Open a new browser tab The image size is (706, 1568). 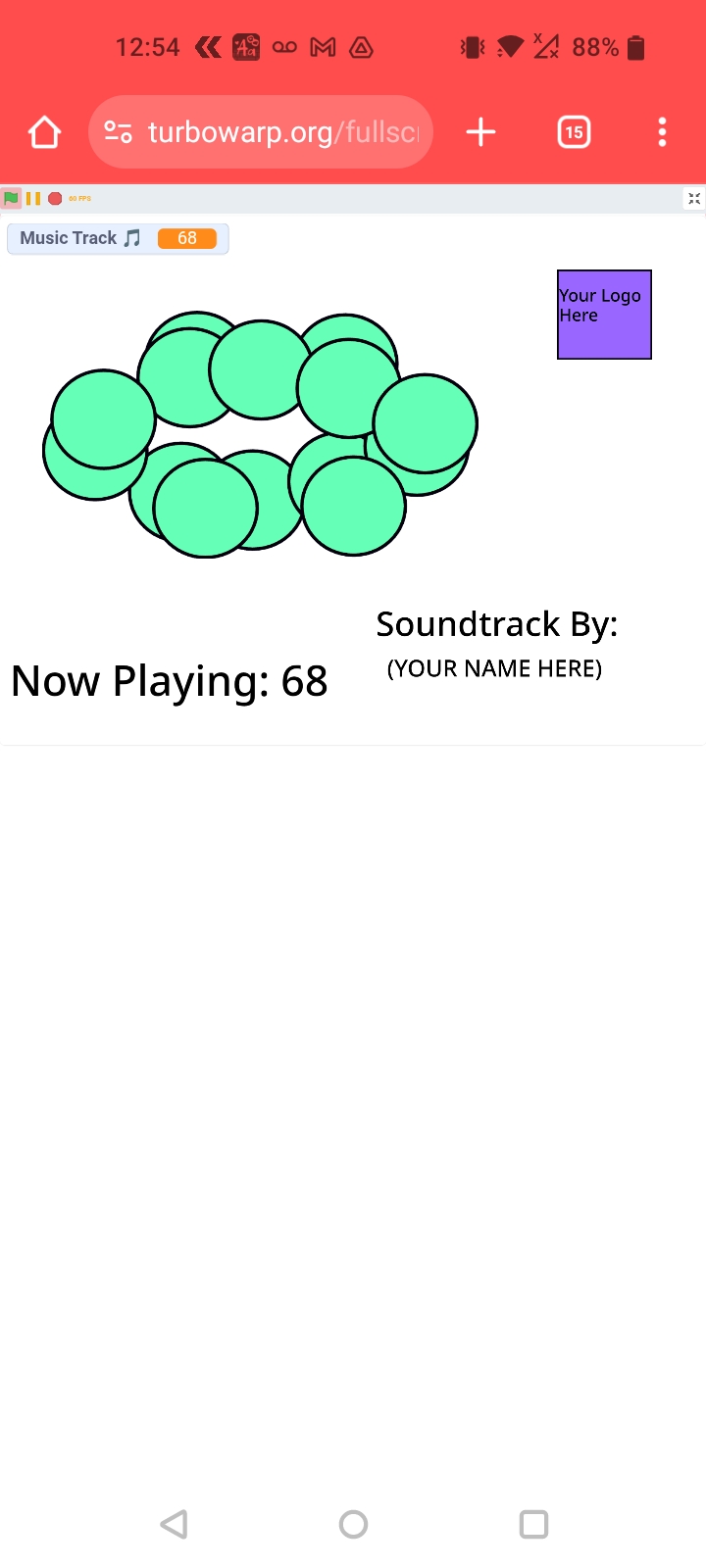coord(480,132)
